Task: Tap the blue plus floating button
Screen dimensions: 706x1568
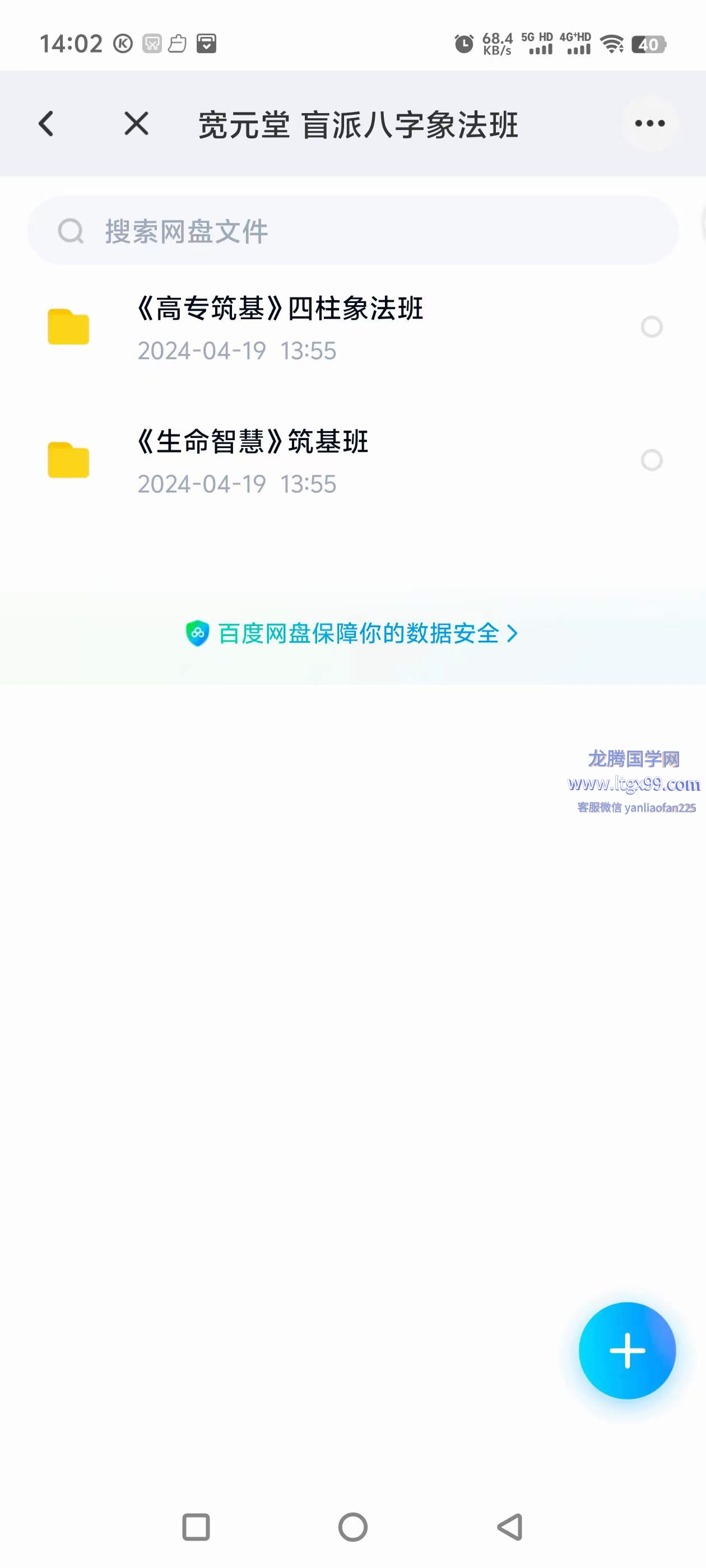Action: click(x=627, y=1351)
